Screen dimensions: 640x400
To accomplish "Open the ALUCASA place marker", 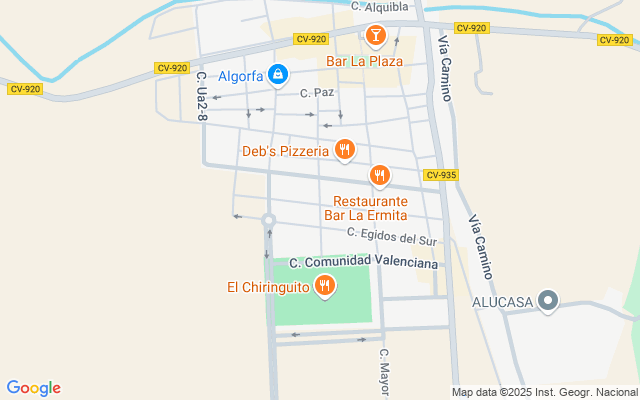I will pyautogui.click(x=547, y=300).
